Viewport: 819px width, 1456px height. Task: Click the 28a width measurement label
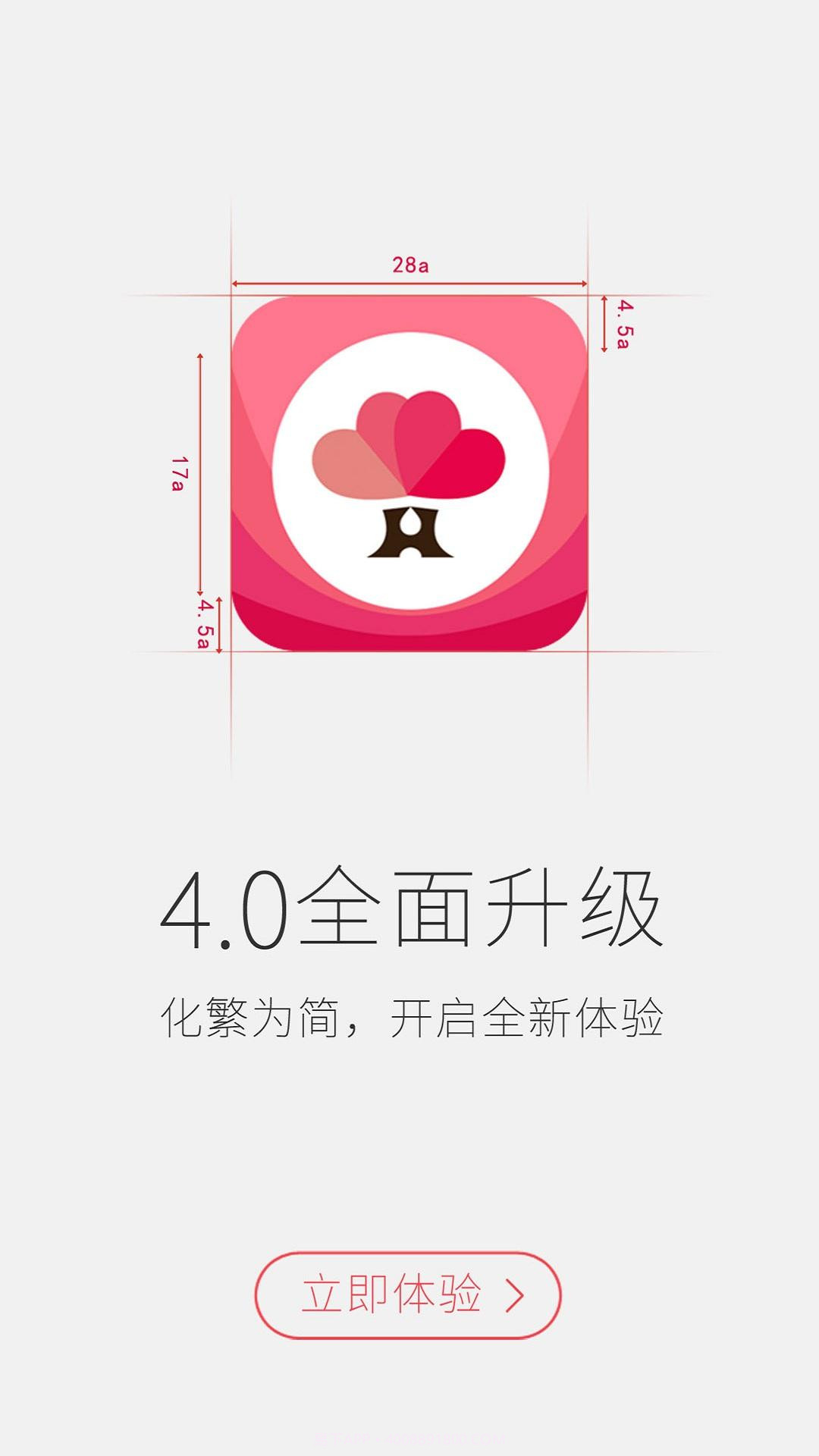[x=409, y=264]
